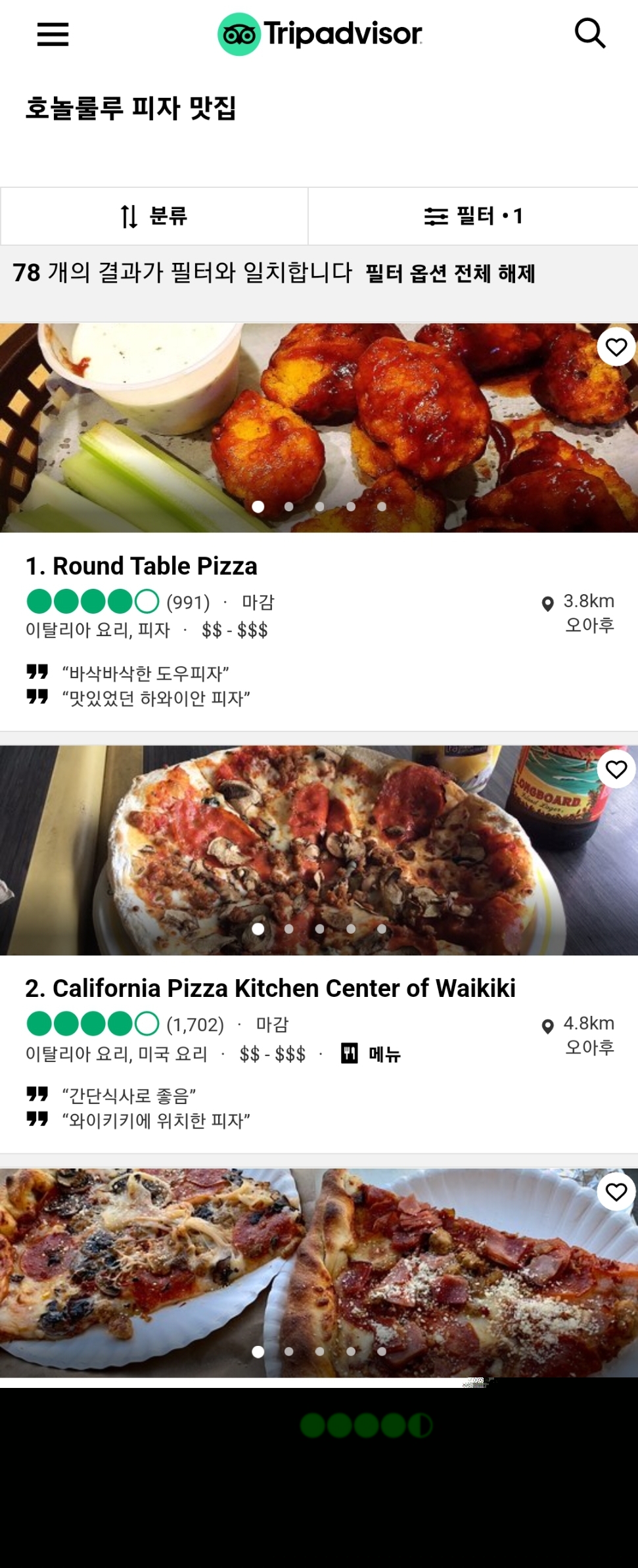Open California Pizza Kitchen Center of Waikiki
The height and width of the screenshot is (1568, 638).
[270, 988]
